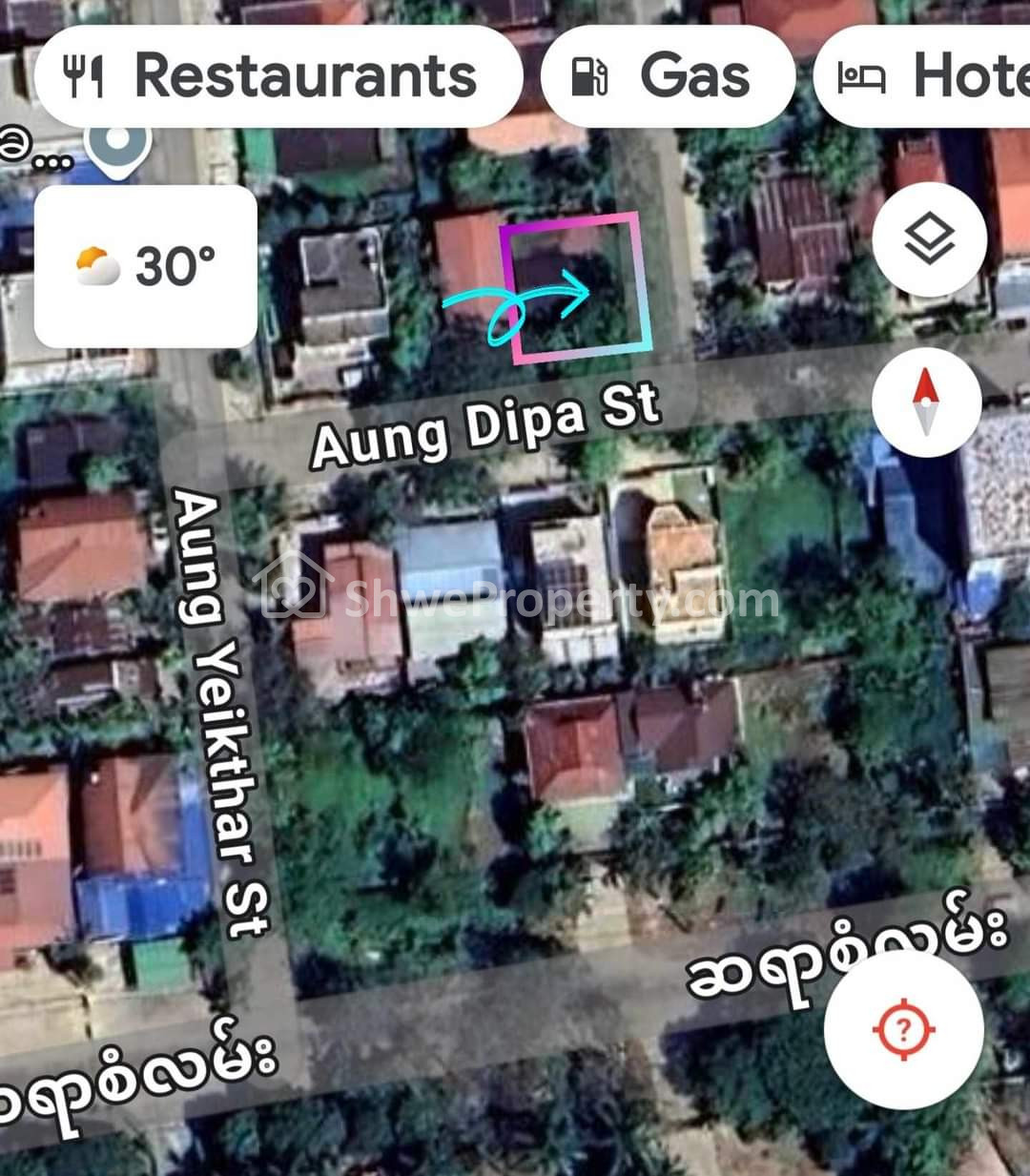Image resolution: width=1030 pixels, height=1176 pixels.
Task: Open the 30° weather widget
Action: [146, 266]
